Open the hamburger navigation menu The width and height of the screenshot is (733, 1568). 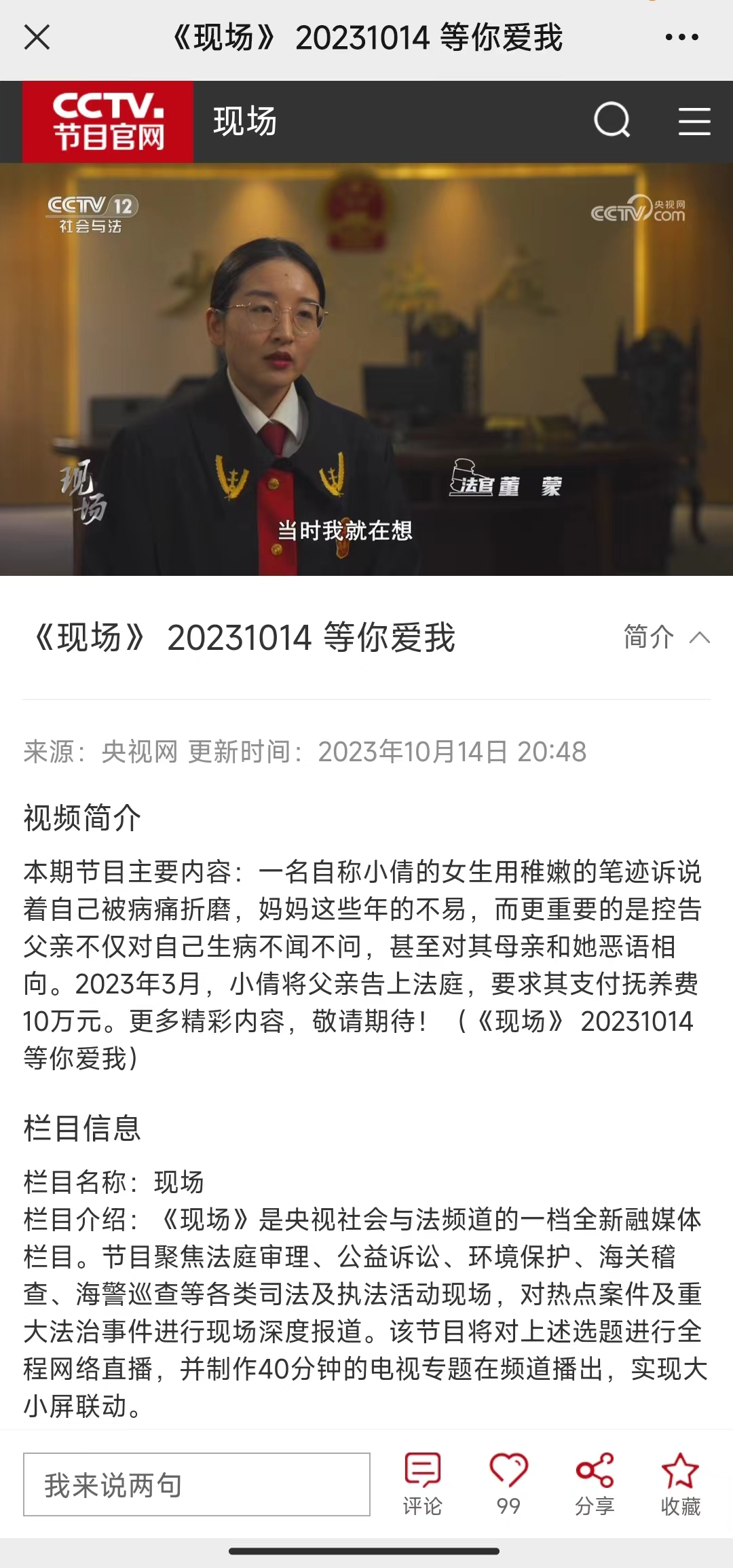click(x=694, y=122)
